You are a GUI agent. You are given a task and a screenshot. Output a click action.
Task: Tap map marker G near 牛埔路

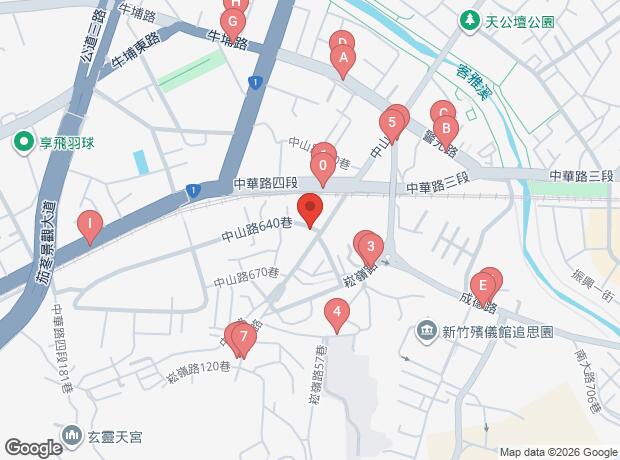[x=233, y=25]
